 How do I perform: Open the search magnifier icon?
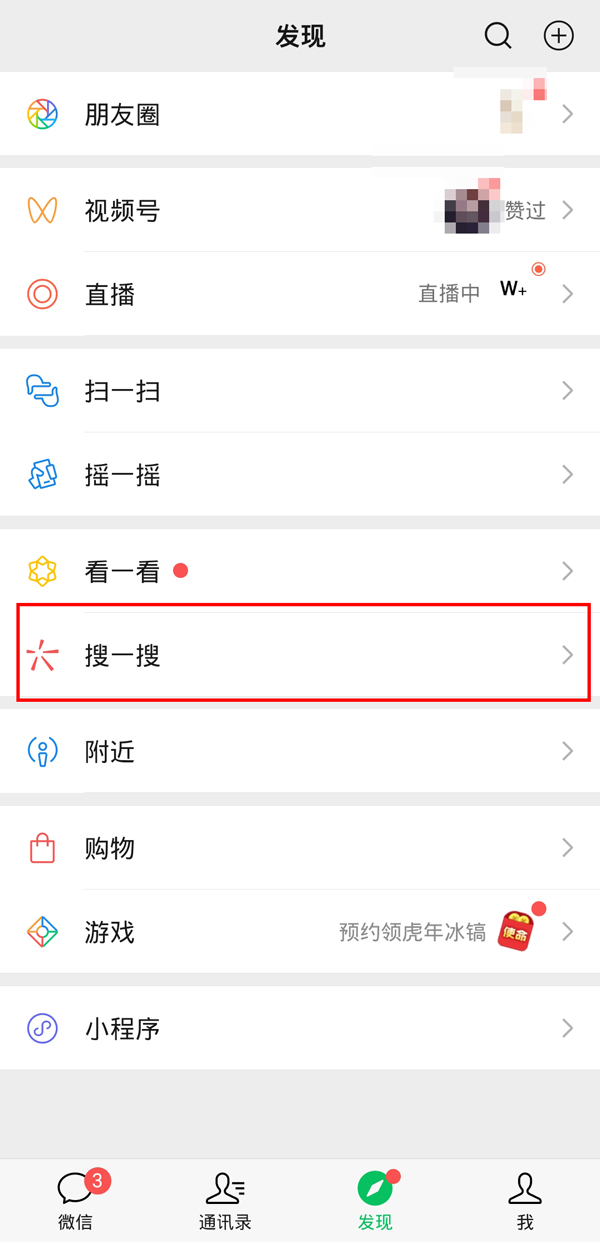tap(497, 36)
